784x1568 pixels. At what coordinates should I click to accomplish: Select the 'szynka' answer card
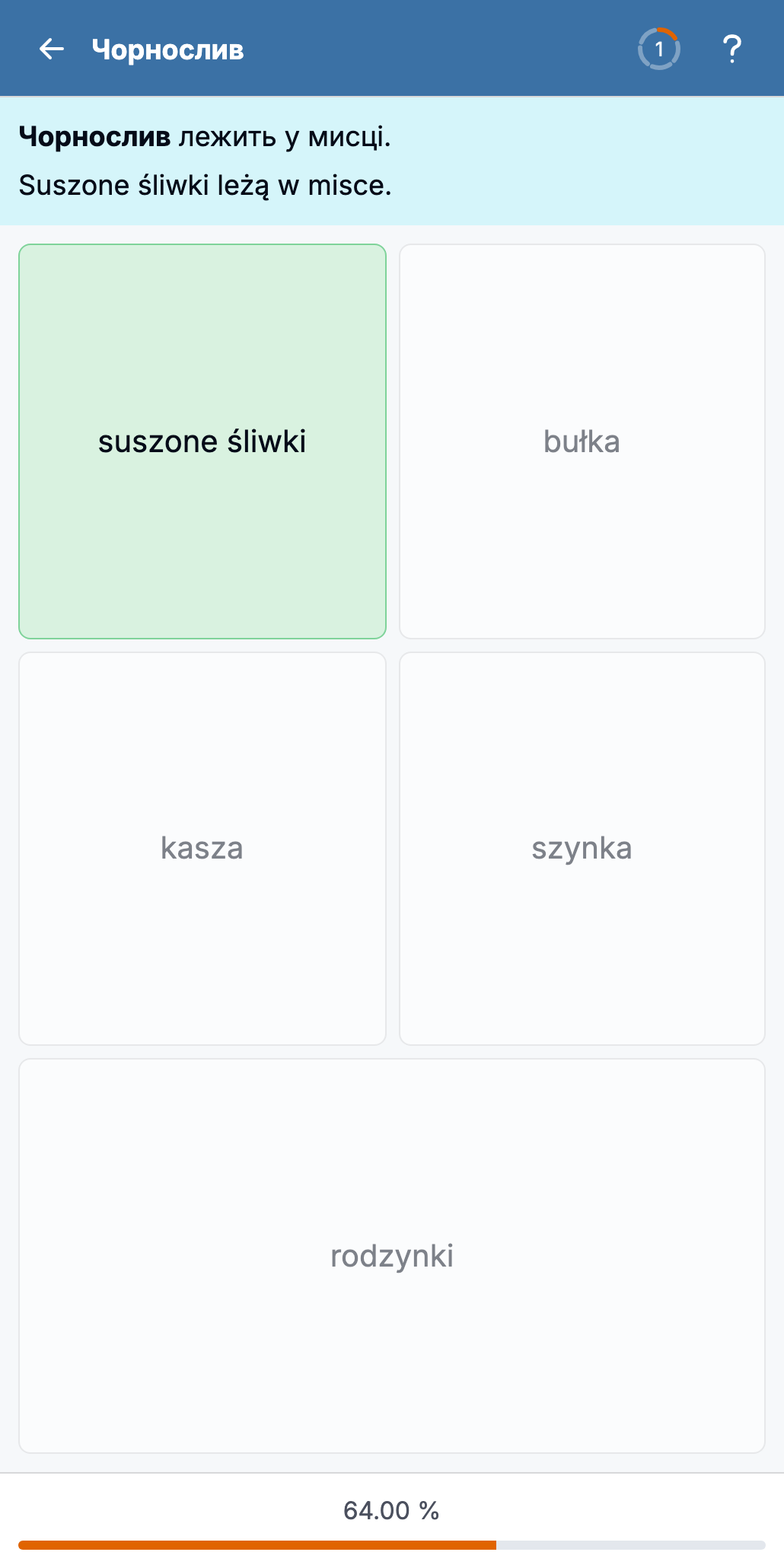click(x=582, y=849)
